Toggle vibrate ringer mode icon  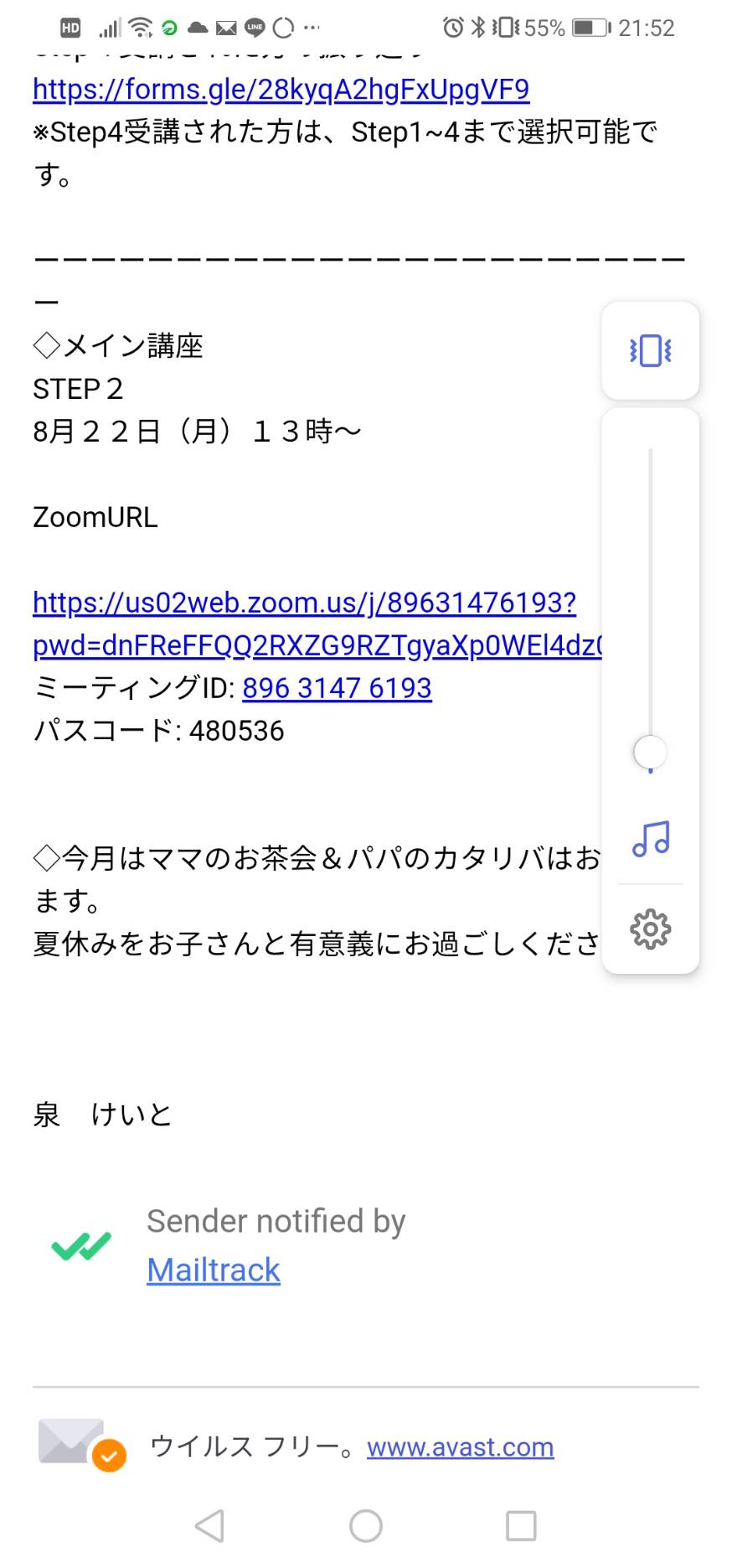coord(651,350)
